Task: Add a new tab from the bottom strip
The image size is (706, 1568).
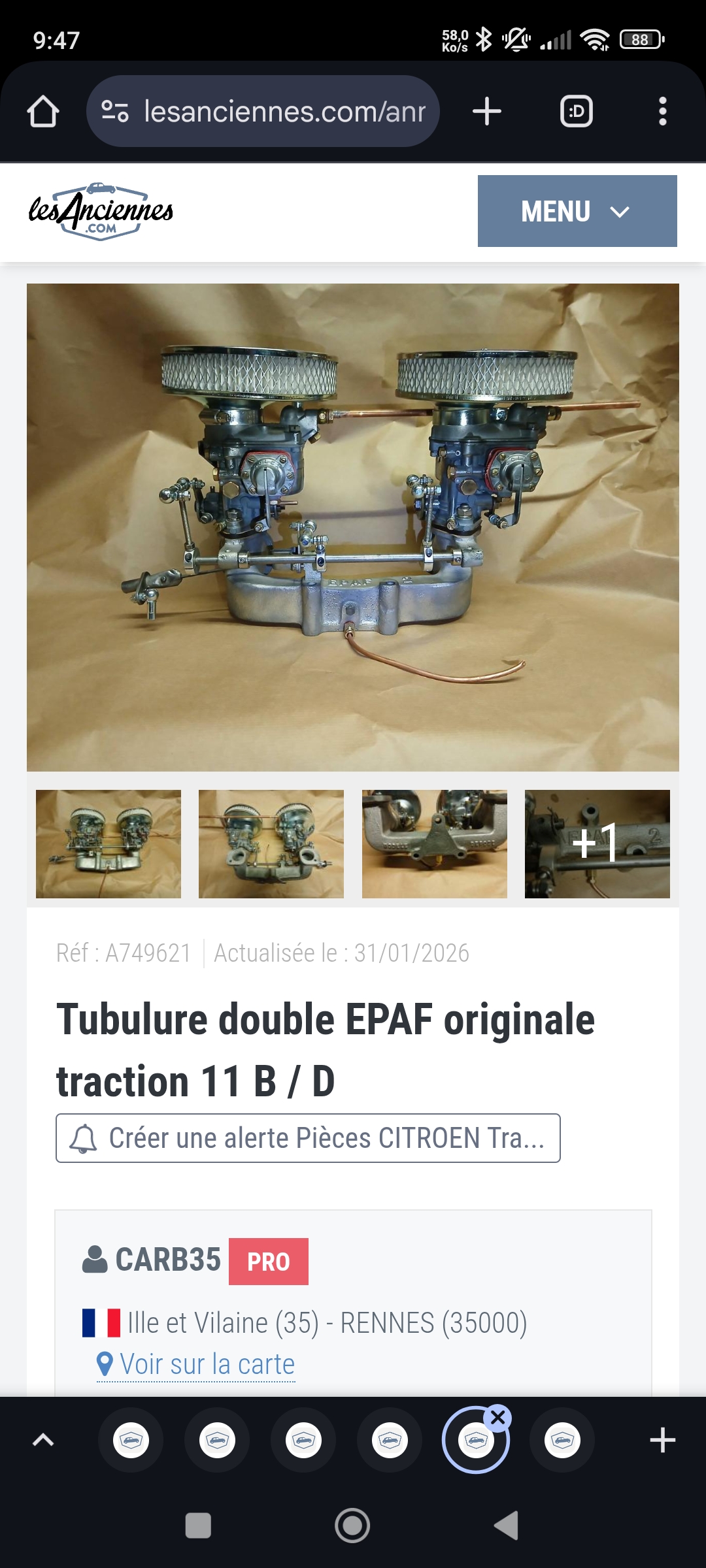Action: click(x=662, y=1440)
